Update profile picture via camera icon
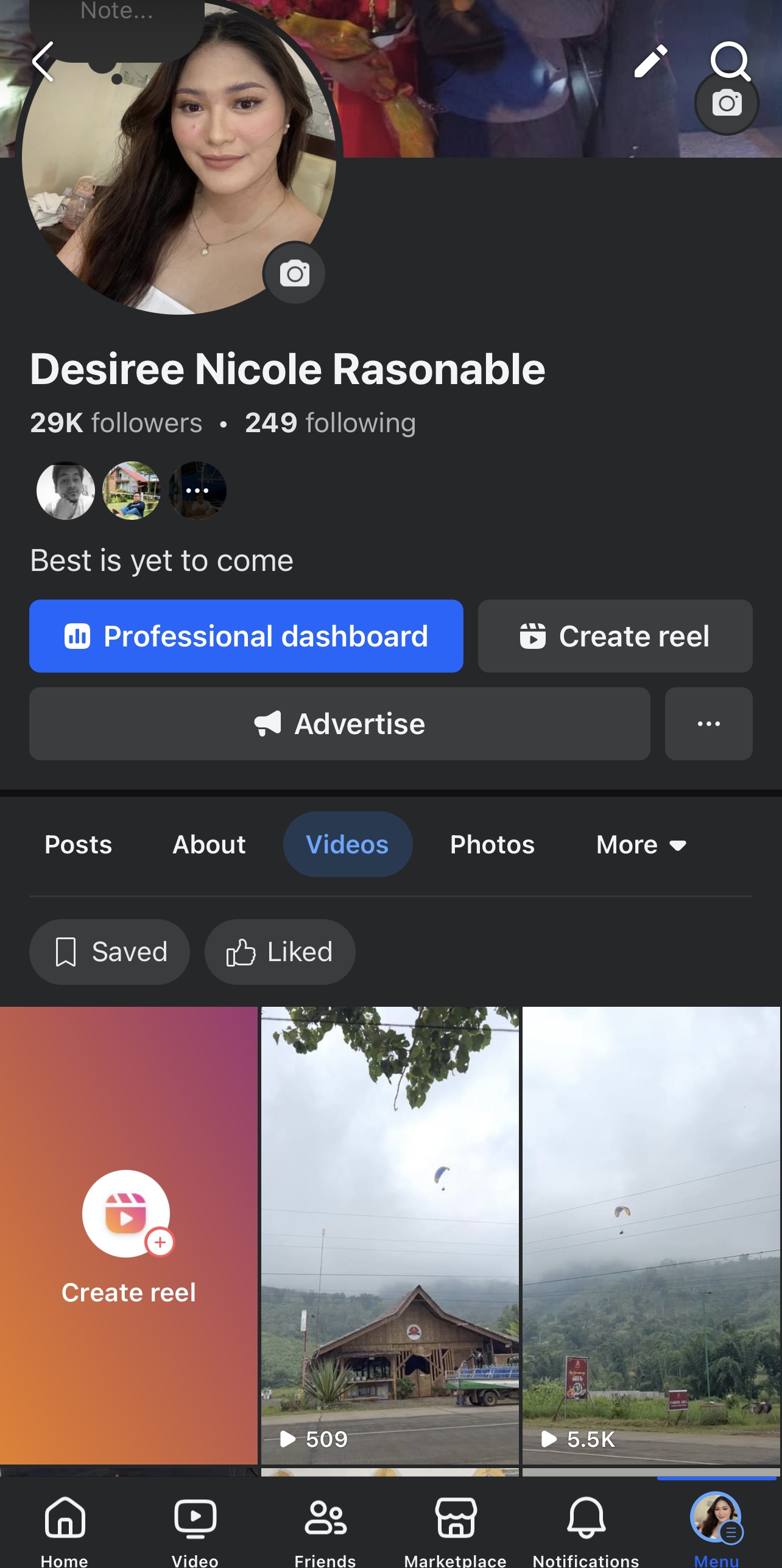The image size is (782, 1568). pyautogui.click(x=294, y=274)
